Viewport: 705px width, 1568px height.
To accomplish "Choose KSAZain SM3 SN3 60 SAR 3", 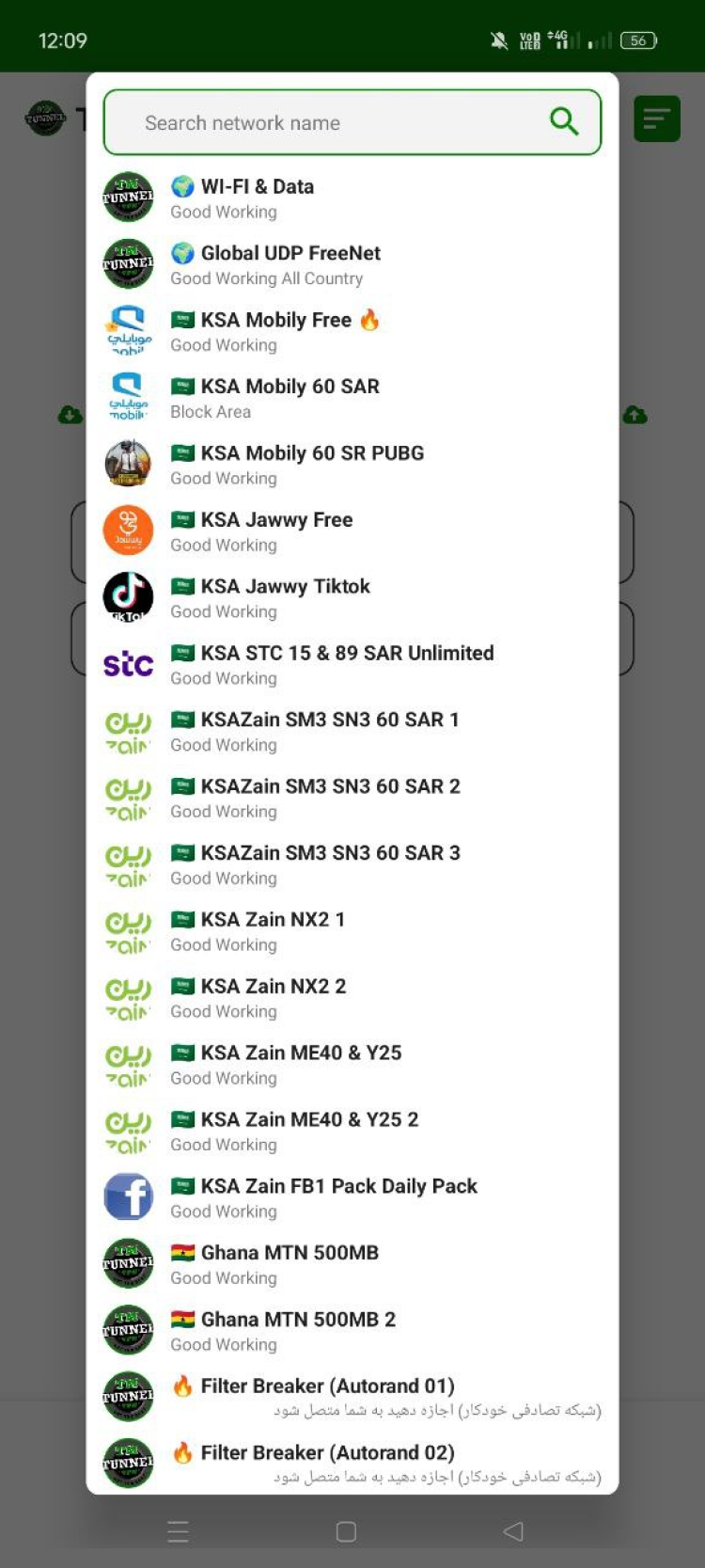I will [x=352, y=864].
